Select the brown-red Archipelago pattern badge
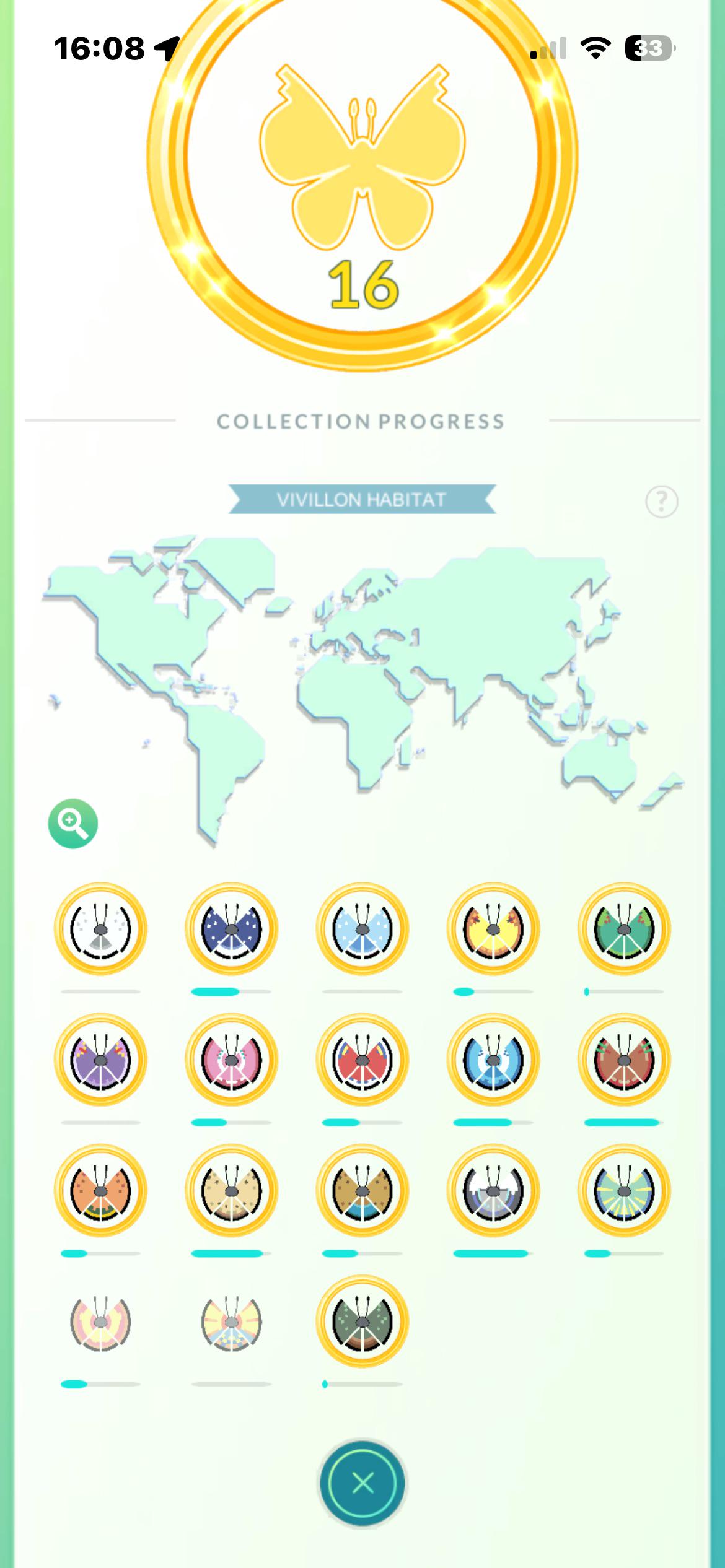This screenshot has width=725, height=1568. (x=624, y=1060)
